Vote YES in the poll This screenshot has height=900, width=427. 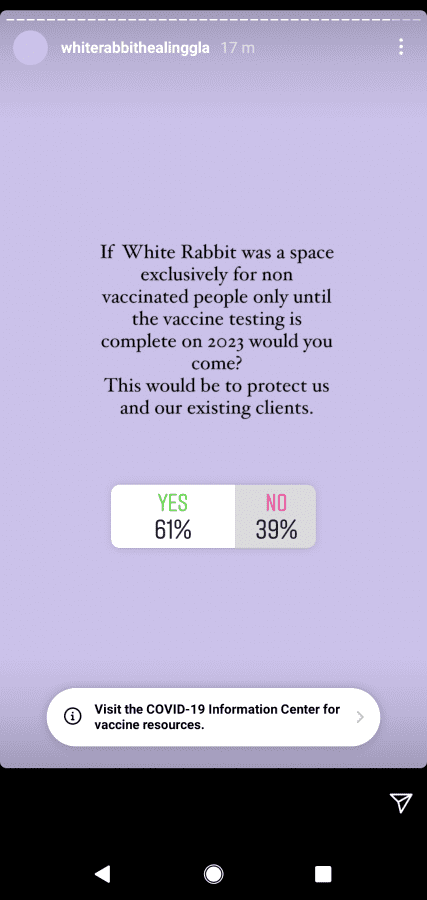coord(173,516)
